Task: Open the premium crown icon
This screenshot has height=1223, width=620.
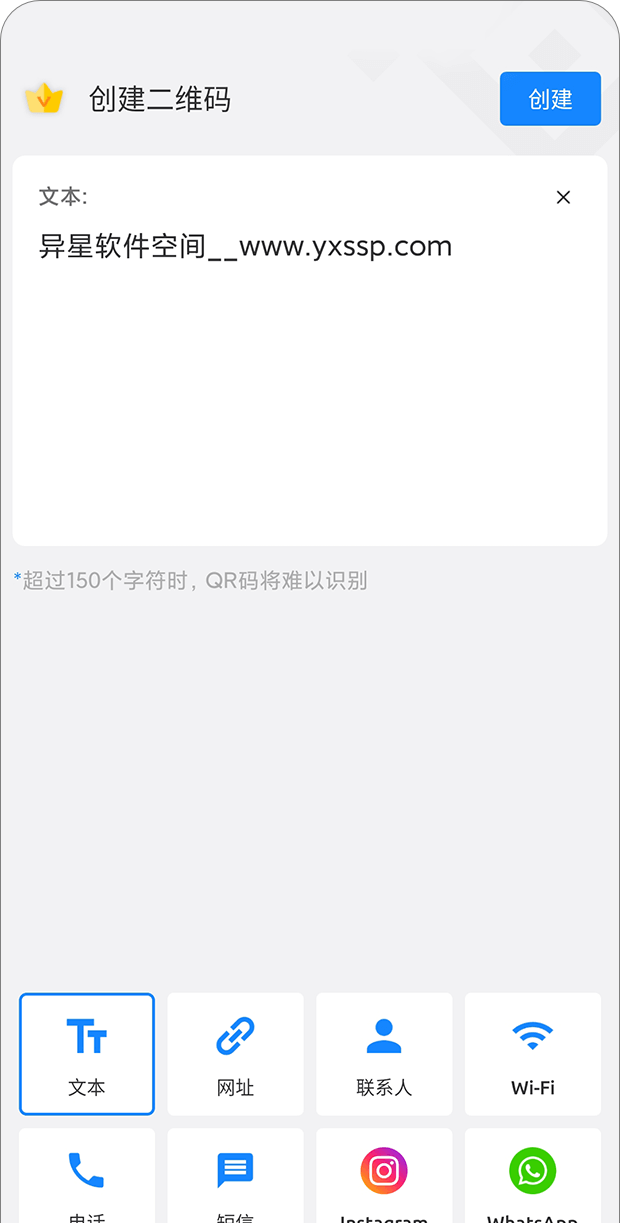Action: 44,98
